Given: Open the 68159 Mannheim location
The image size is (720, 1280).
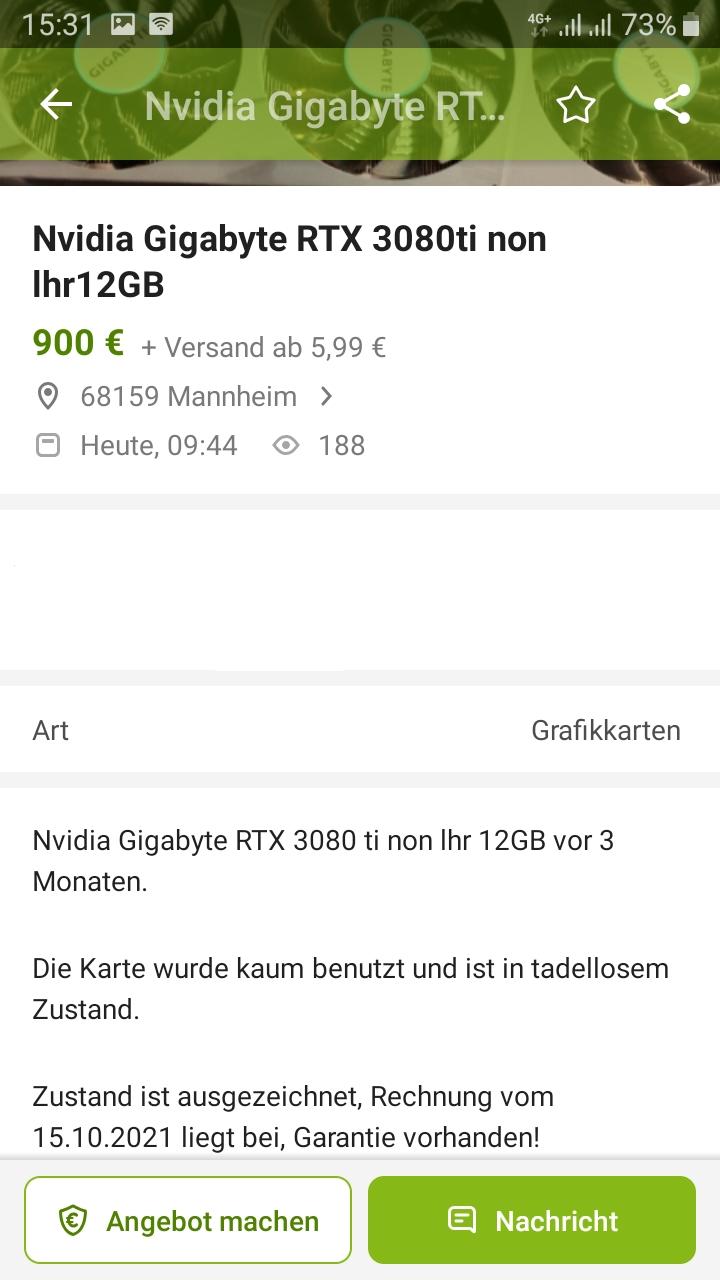Looking at the screenshot, I should click(190, 397).
